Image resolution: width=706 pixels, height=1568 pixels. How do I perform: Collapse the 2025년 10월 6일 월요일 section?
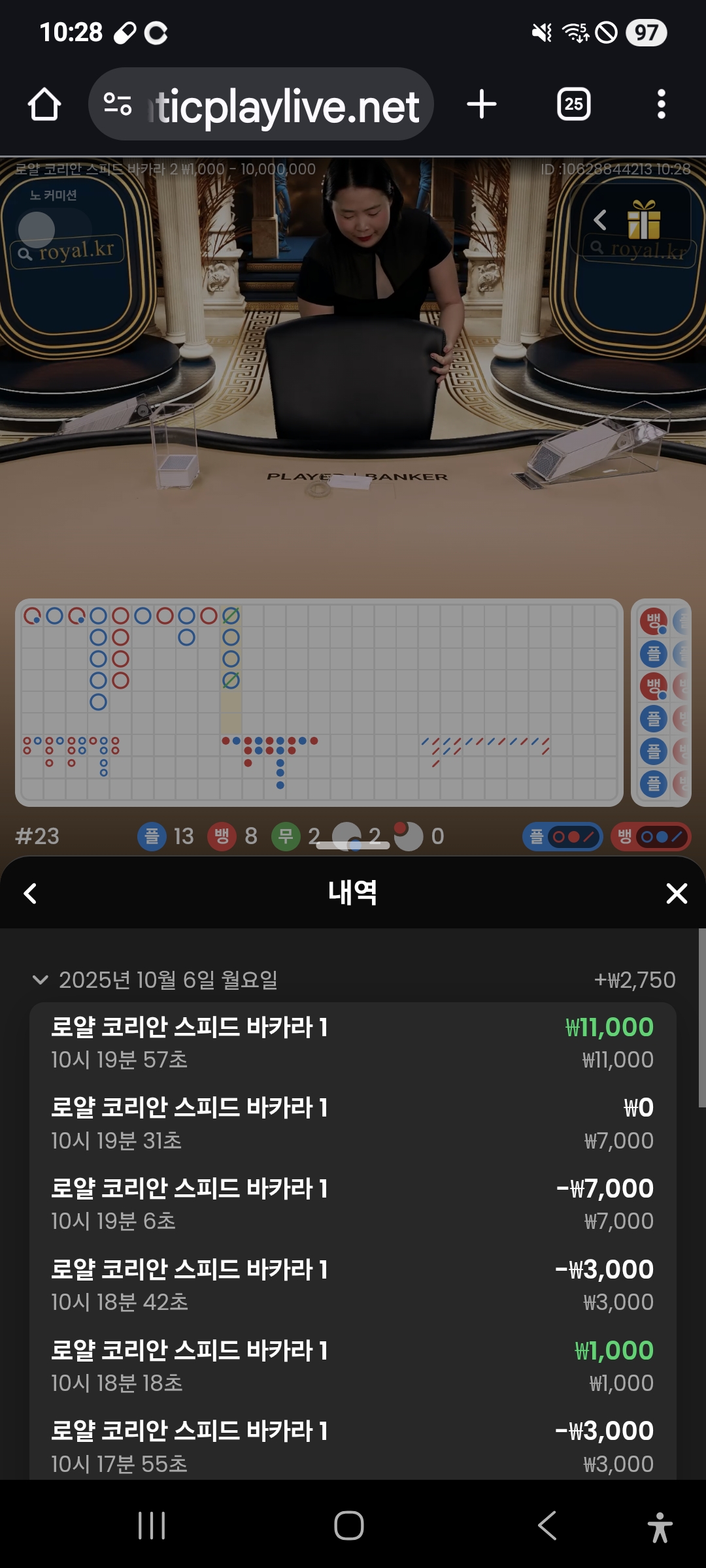[41, 979]
